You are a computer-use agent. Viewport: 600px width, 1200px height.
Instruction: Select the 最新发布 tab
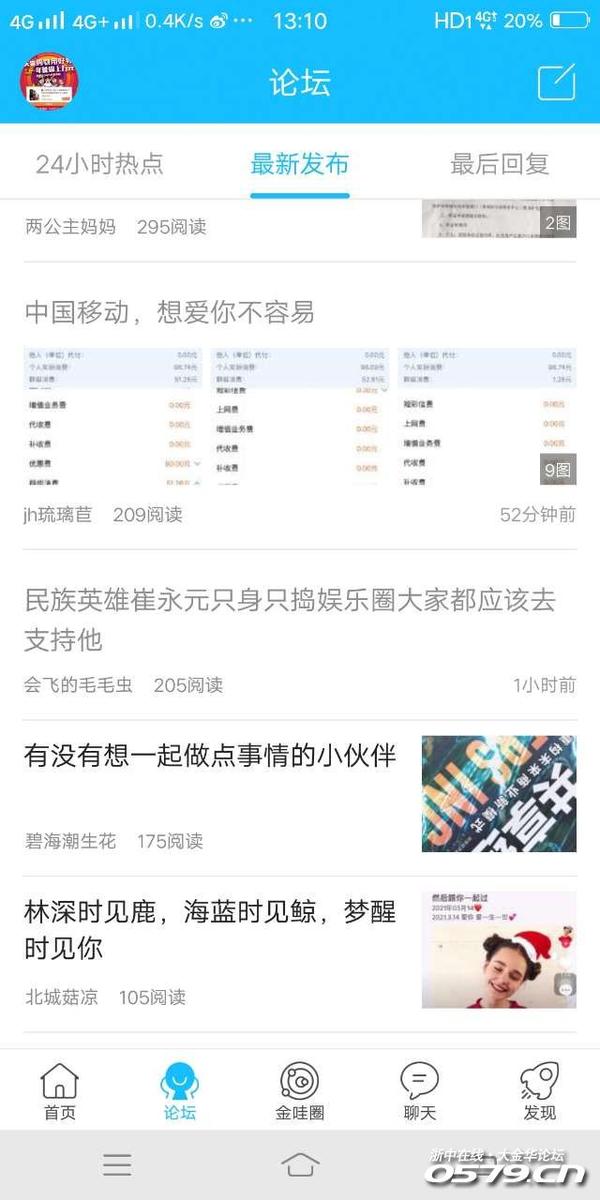pyautogui.click(x=299, y=164)
